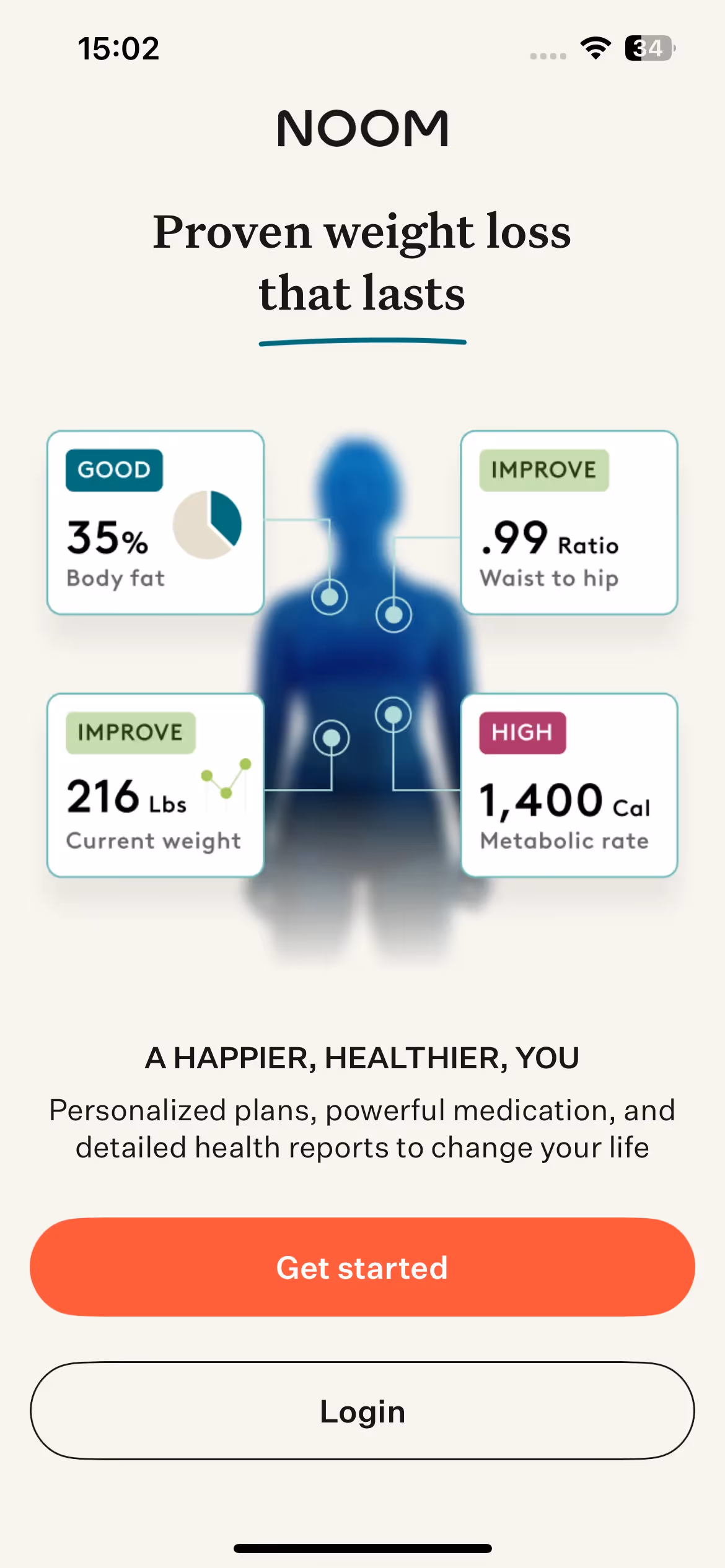Tap the body marker dot near the chest

tap(330, 596)
